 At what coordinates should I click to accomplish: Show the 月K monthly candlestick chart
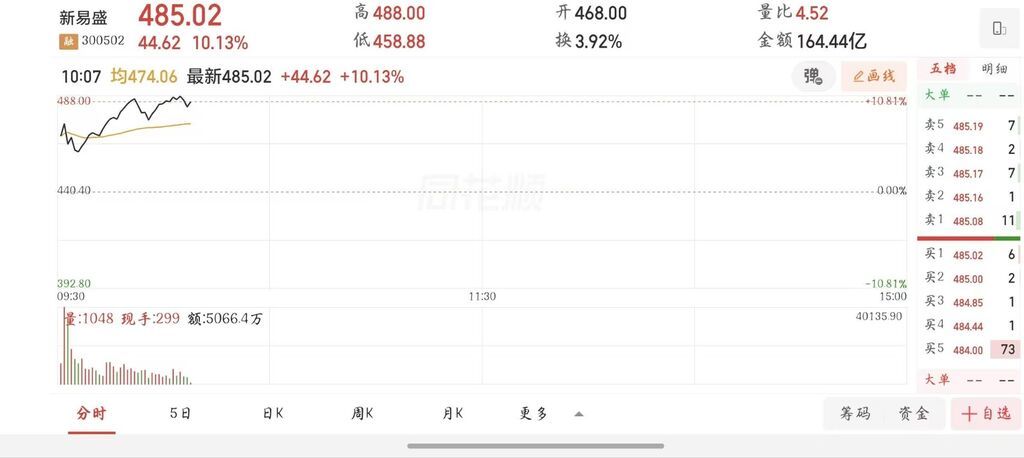pos(452,413)
